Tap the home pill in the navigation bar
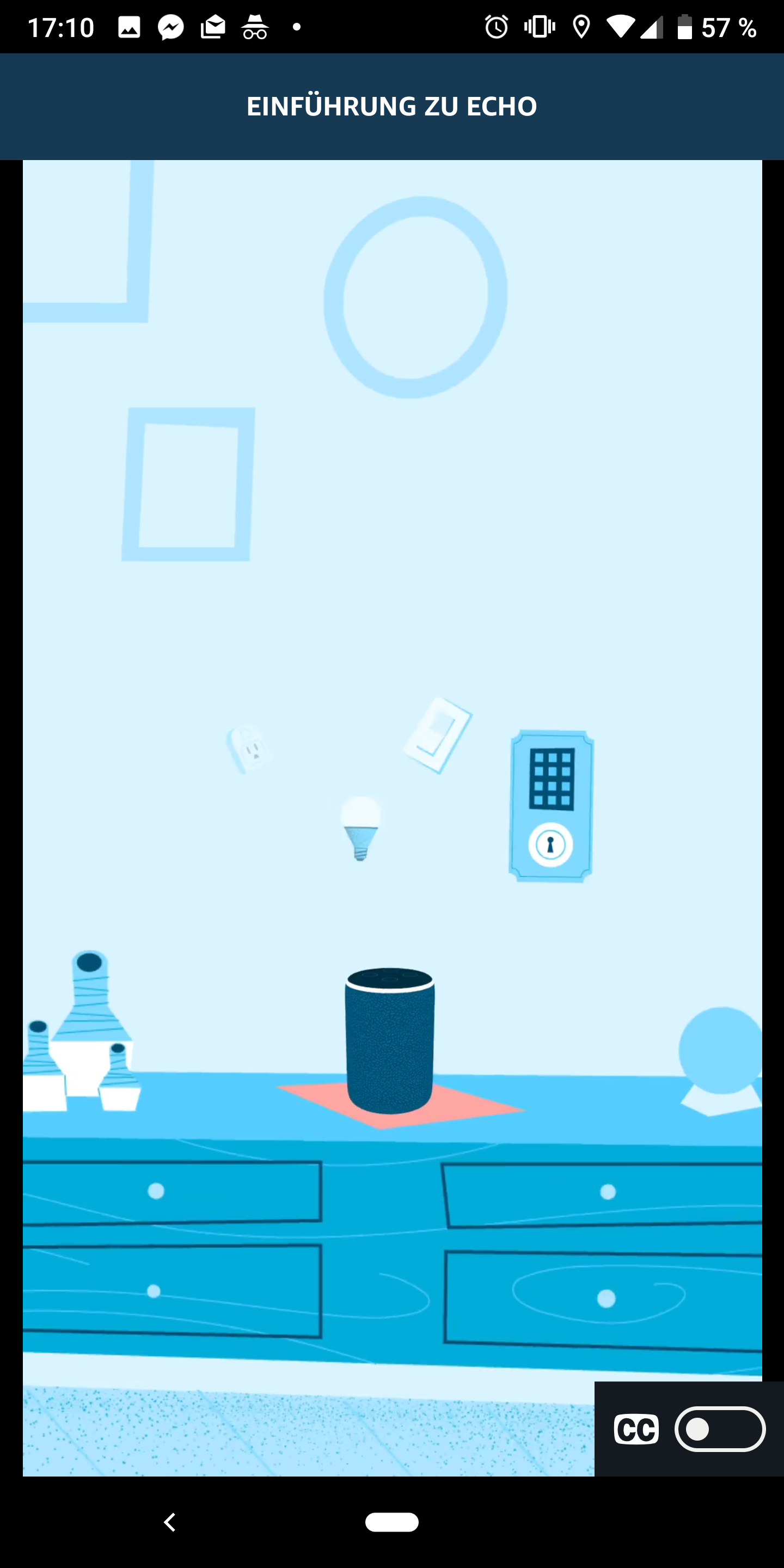The image size is (784, 1568). [391, 1522]
